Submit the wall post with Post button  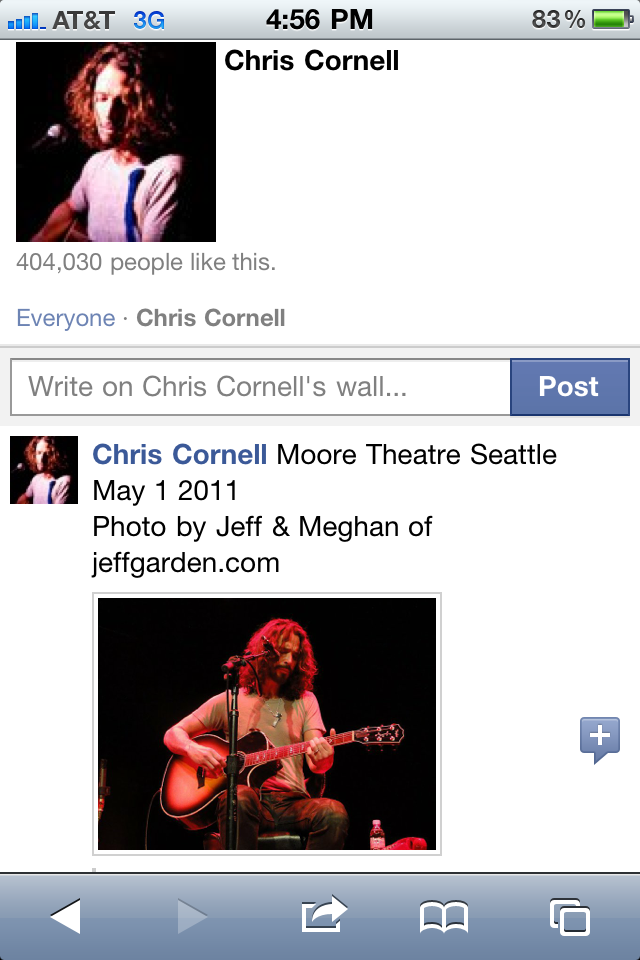pyautogui.click(x=569, y=387)
